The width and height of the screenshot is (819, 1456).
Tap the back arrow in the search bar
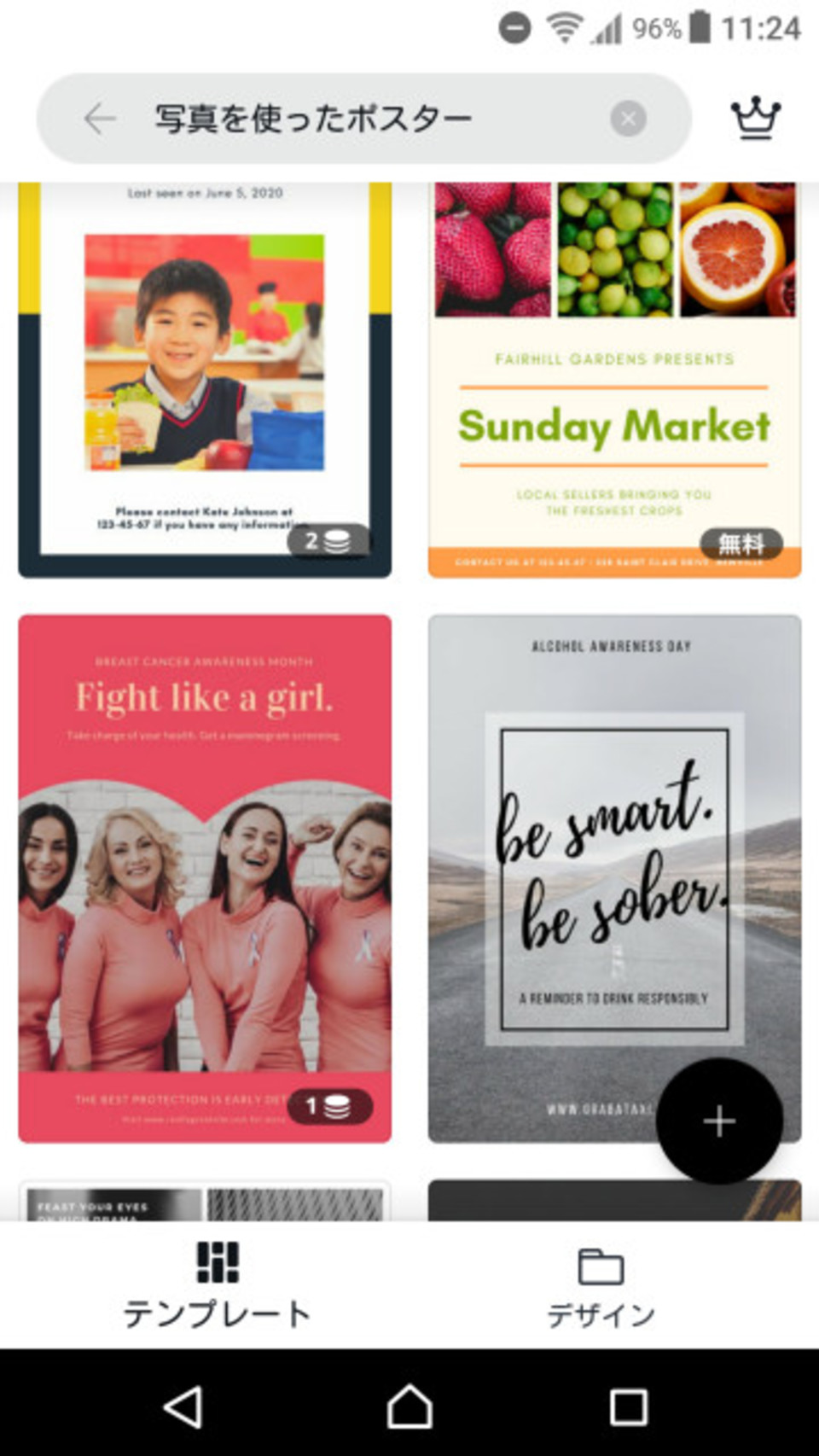(x=100, y=119)
